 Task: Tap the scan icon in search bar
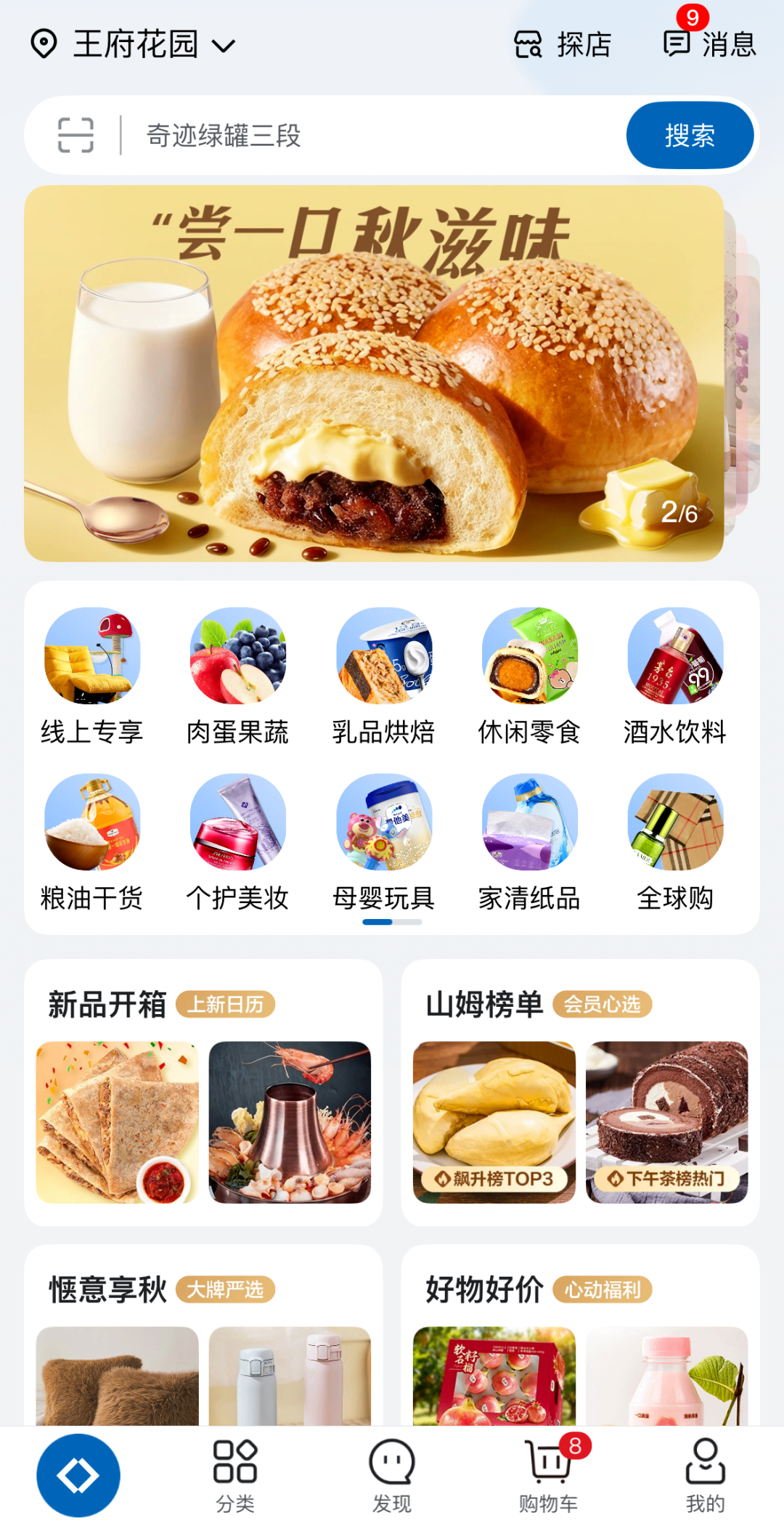[x=75, y=135]
